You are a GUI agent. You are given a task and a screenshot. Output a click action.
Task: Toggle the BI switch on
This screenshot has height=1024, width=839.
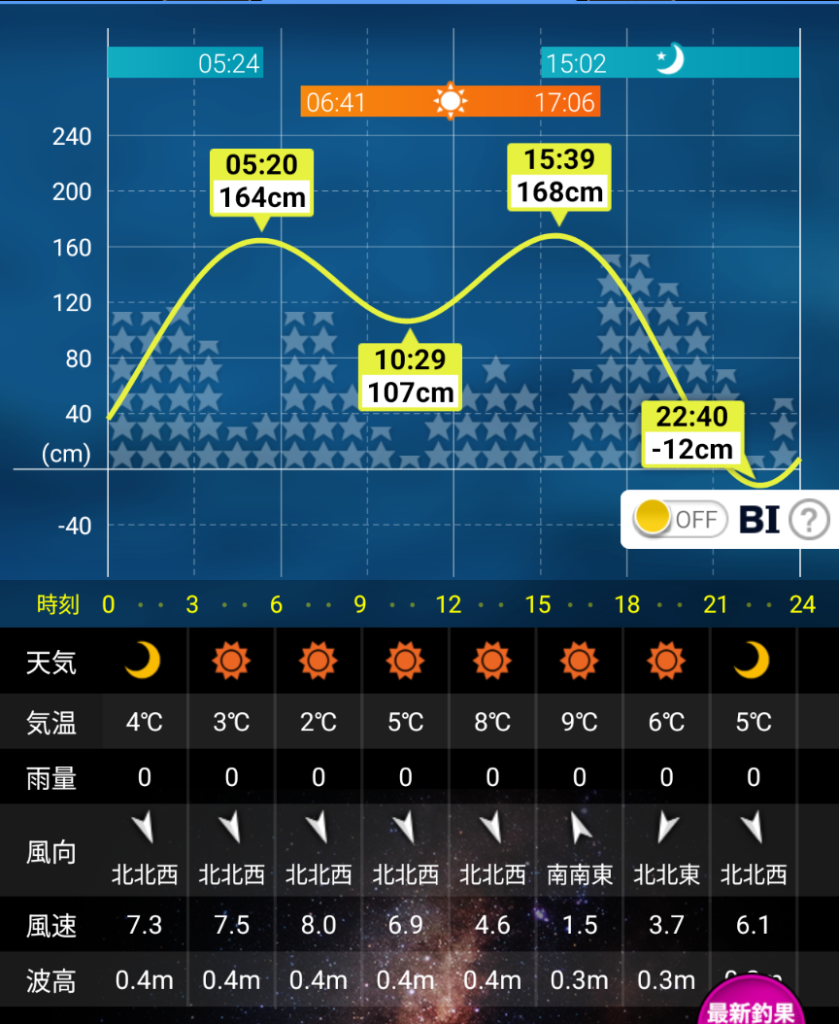pos(679,519)
